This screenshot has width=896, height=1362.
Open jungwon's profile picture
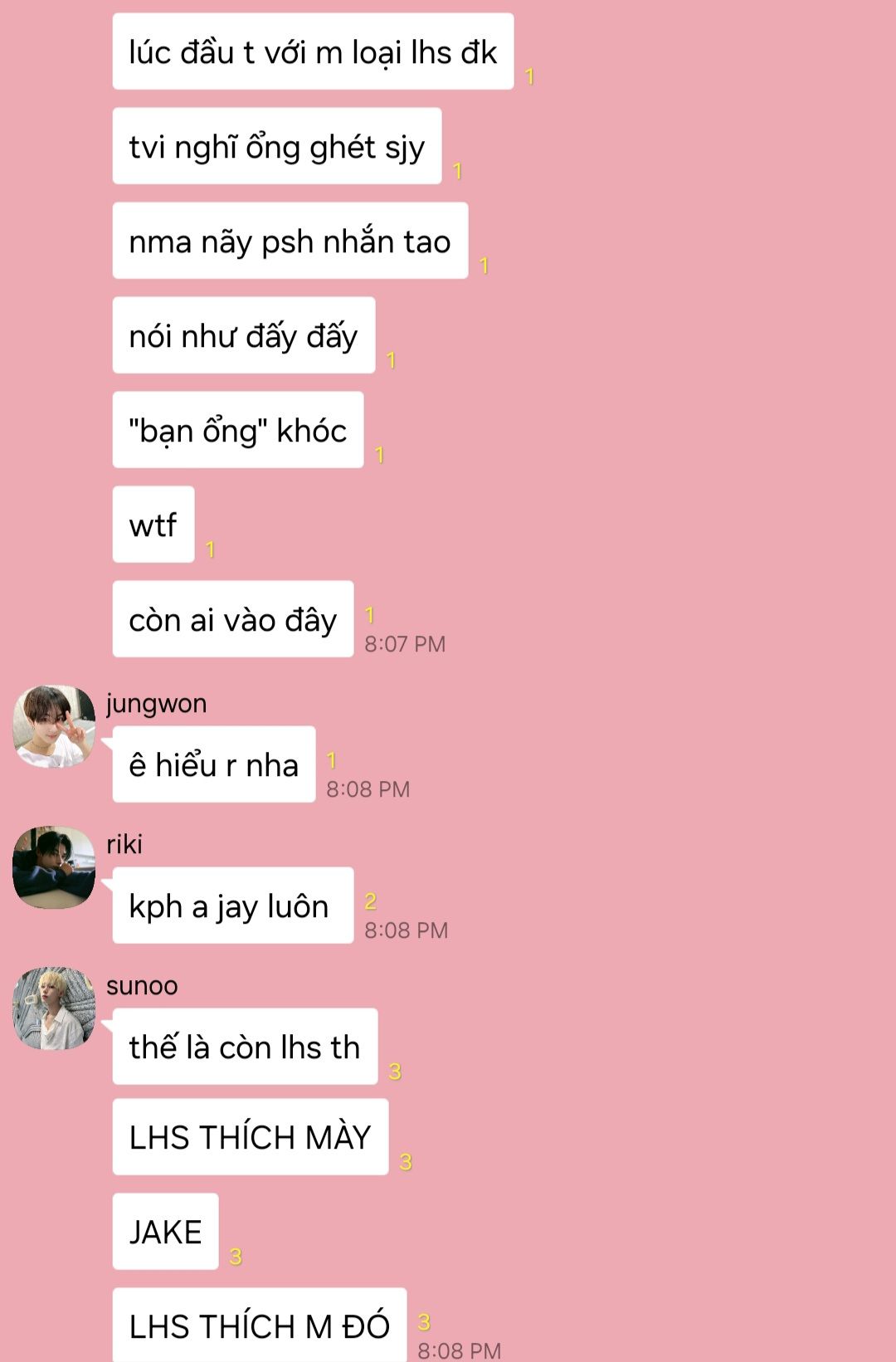pos(54,726)
